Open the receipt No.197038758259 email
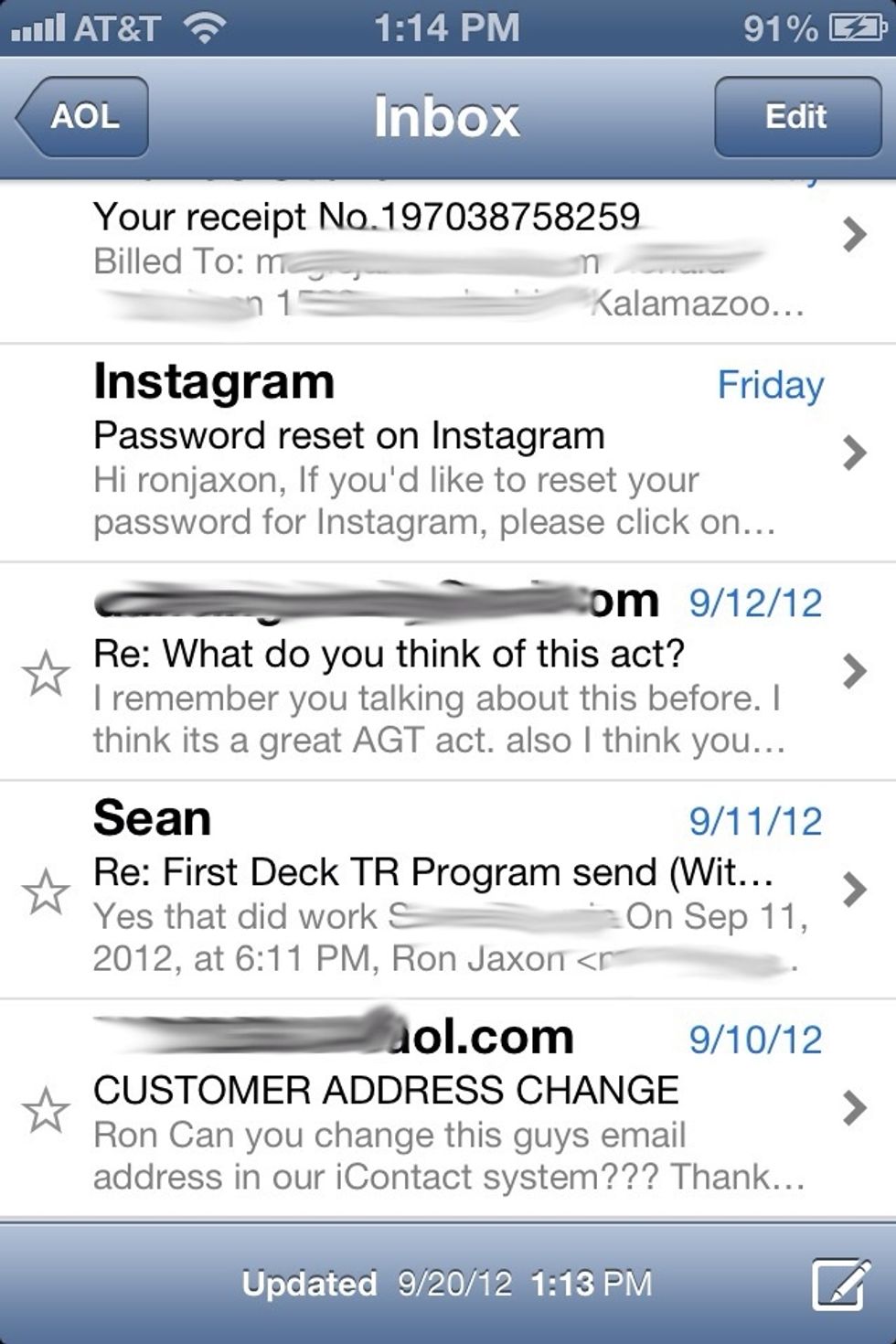This screenshot has height=1344, width=896. 448,261
